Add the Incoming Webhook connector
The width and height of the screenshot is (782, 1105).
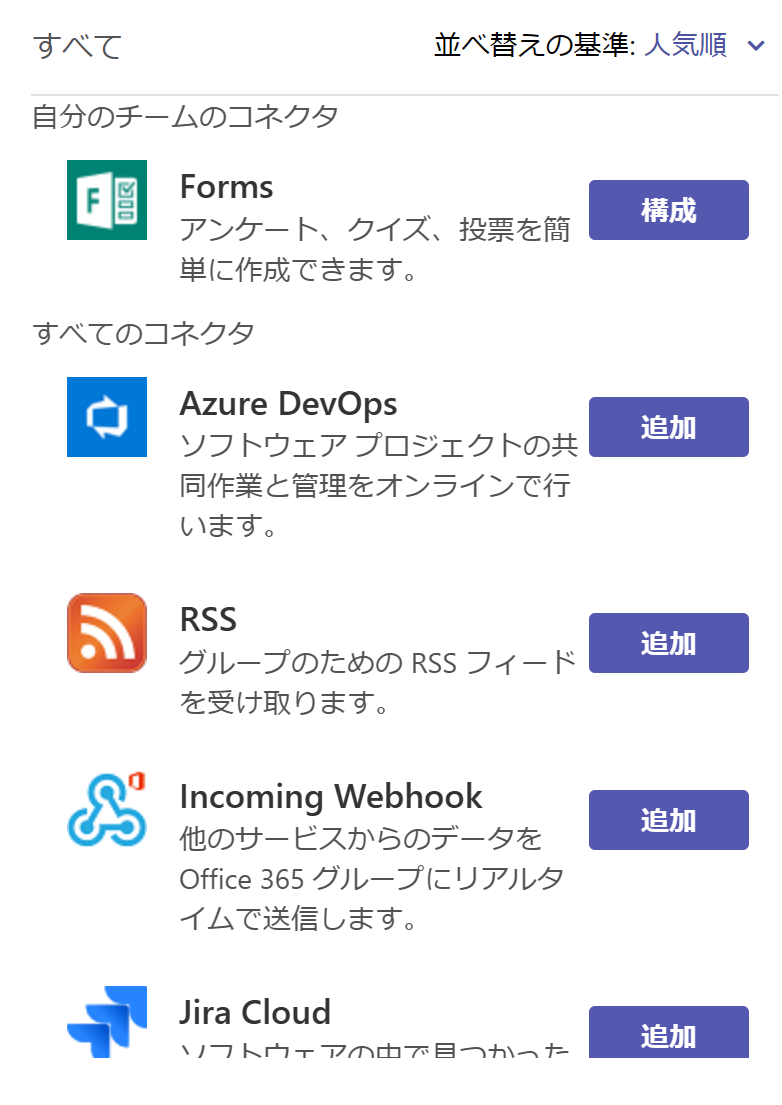(668, 820)
